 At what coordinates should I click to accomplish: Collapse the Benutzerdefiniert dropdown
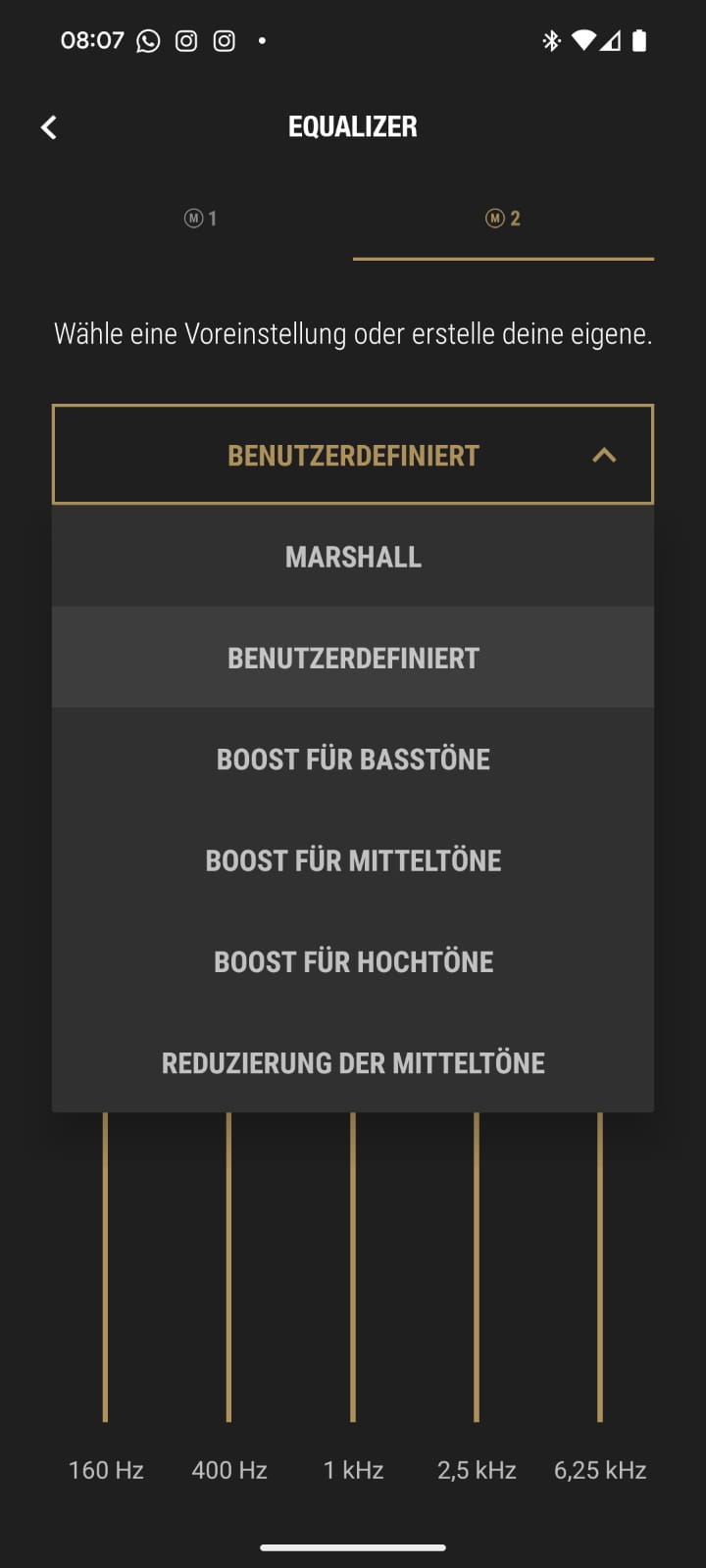click(x=353, y=455)
